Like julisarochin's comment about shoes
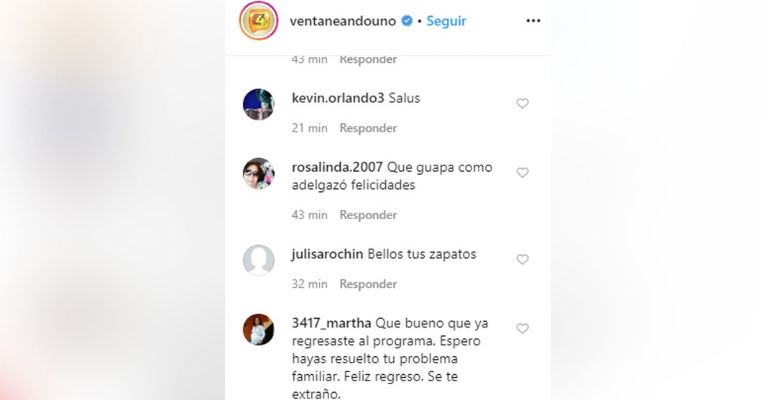Screen dimensions: 768x400 pos(522,259)
